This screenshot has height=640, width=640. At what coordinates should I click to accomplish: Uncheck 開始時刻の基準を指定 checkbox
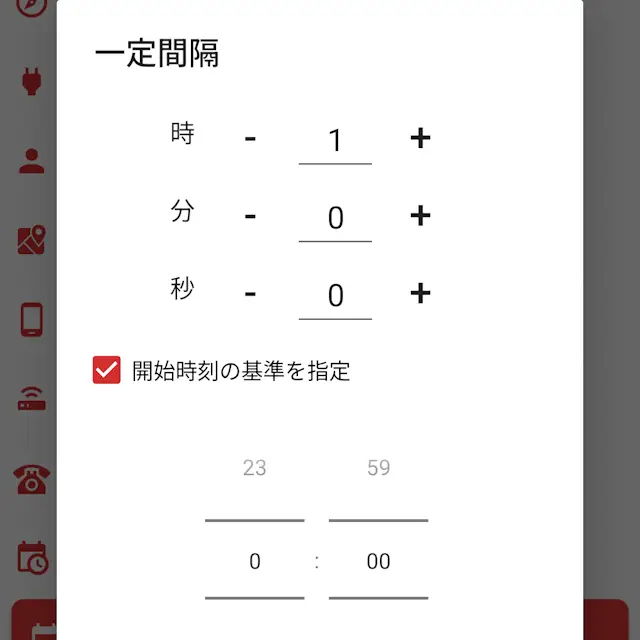coord(107,371)
